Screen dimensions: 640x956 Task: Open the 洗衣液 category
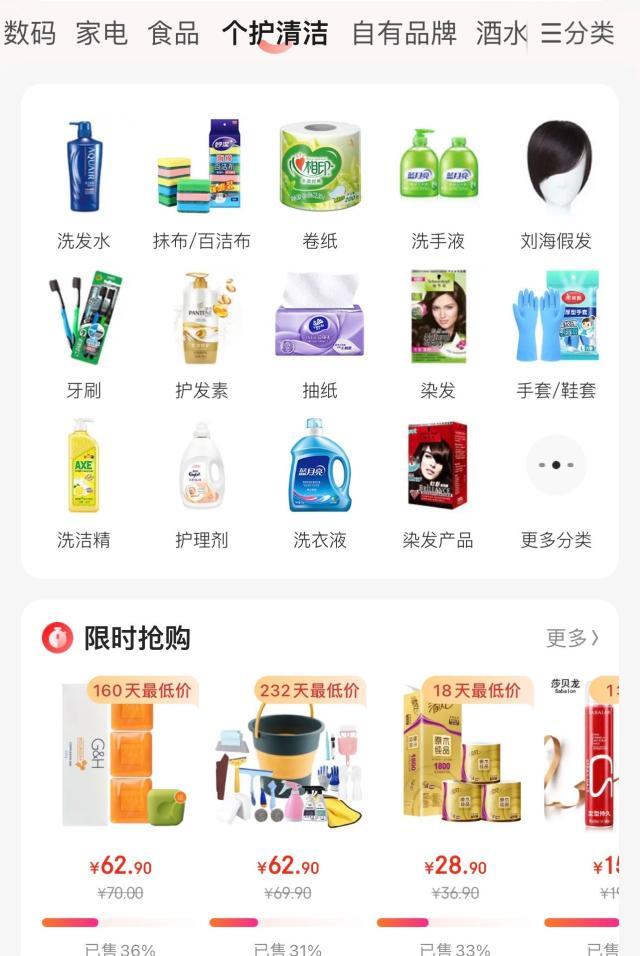pyautogui.click(x=320, y=483)
